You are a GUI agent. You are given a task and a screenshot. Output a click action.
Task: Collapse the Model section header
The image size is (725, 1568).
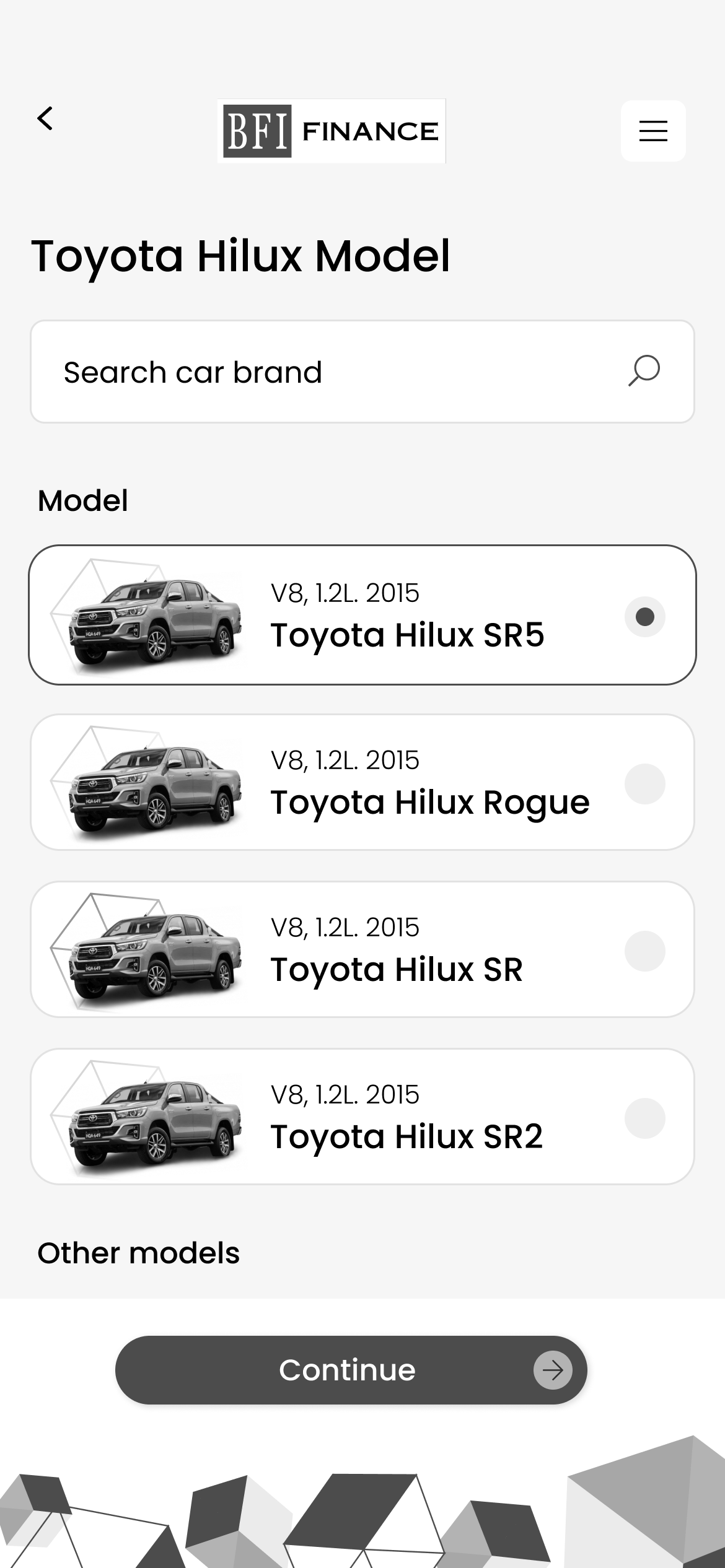click(82, 500)
